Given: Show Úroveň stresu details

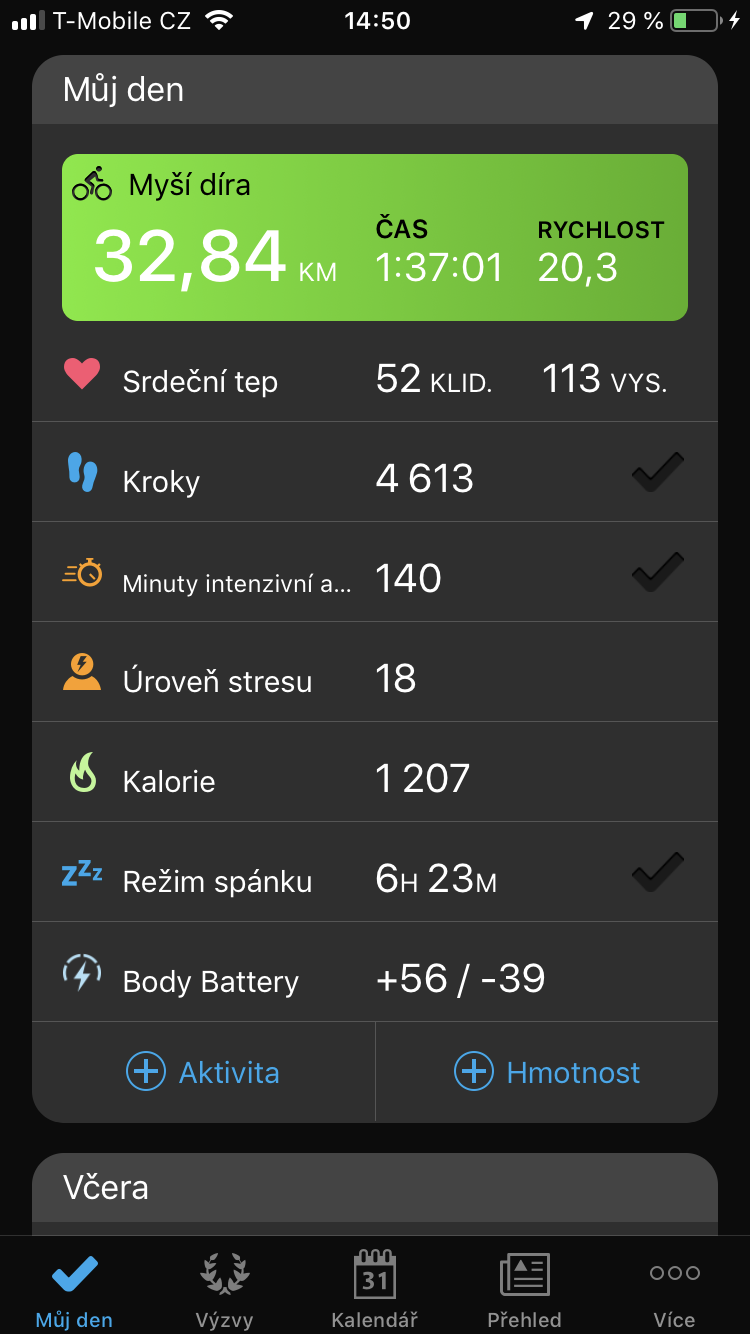Looking at the screenshot, I should (375, 672).
